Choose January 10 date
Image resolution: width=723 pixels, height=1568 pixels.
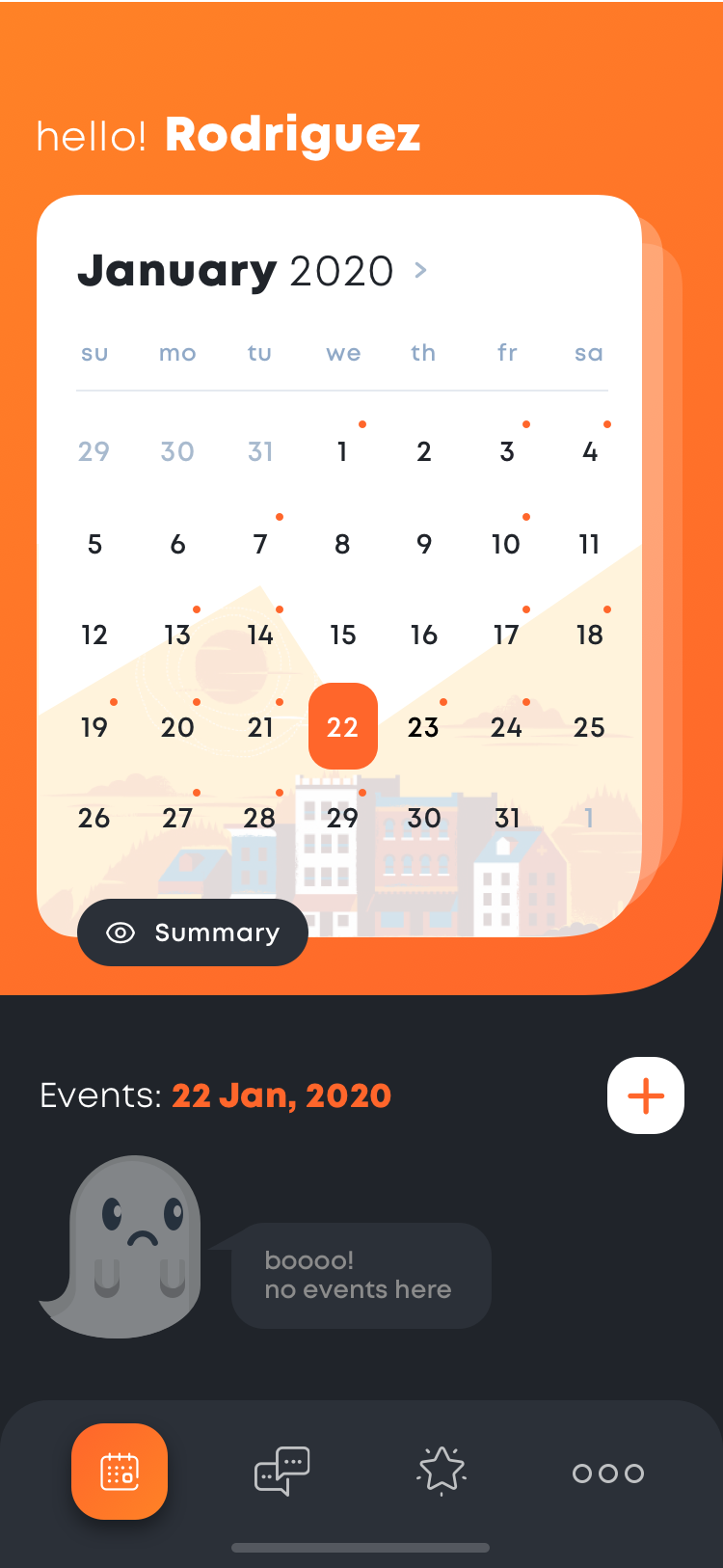click(506, 544)
